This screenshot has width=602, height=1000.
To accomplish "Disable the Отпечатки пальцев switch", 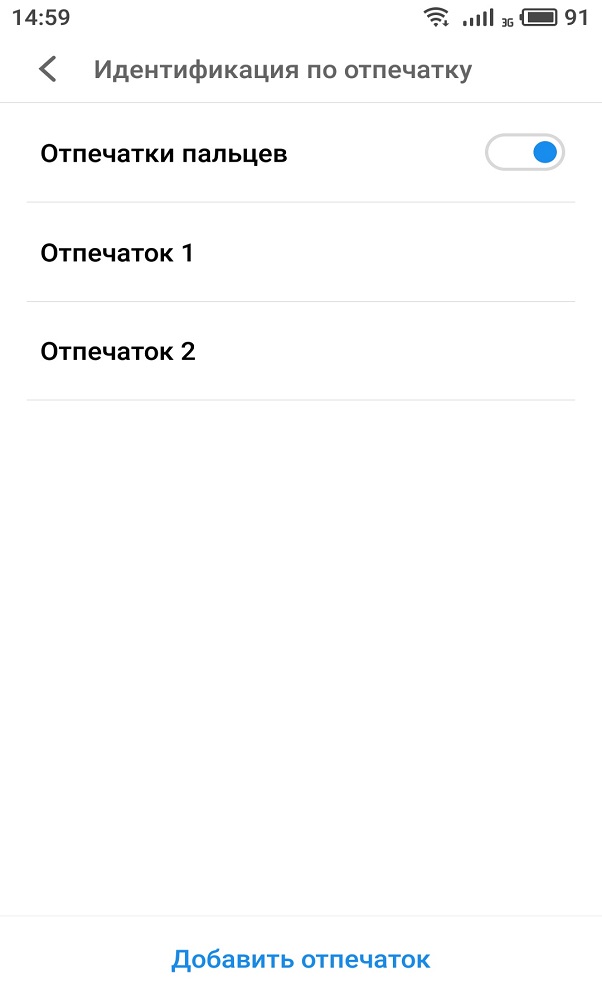I will pyautogui.click(x=524, y=152).
